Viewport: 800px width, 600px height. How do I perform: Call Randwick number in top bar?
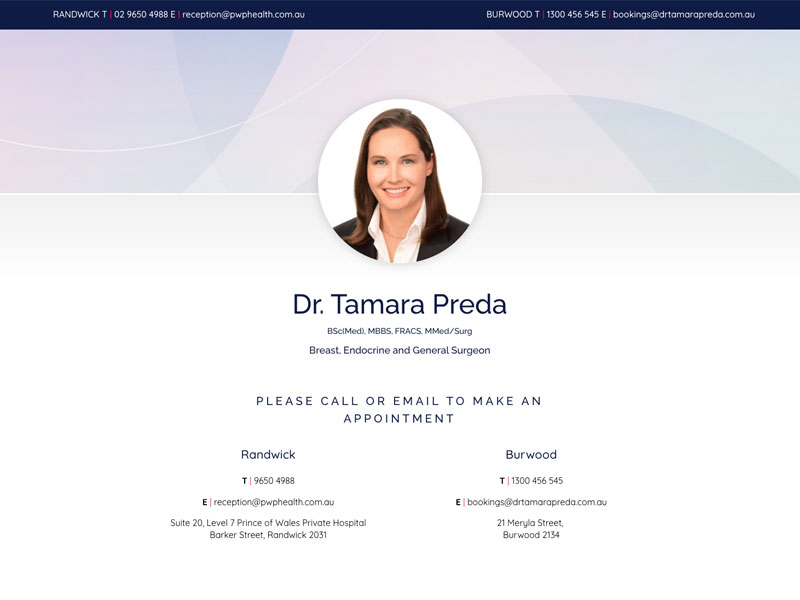(x=141, y=15)
